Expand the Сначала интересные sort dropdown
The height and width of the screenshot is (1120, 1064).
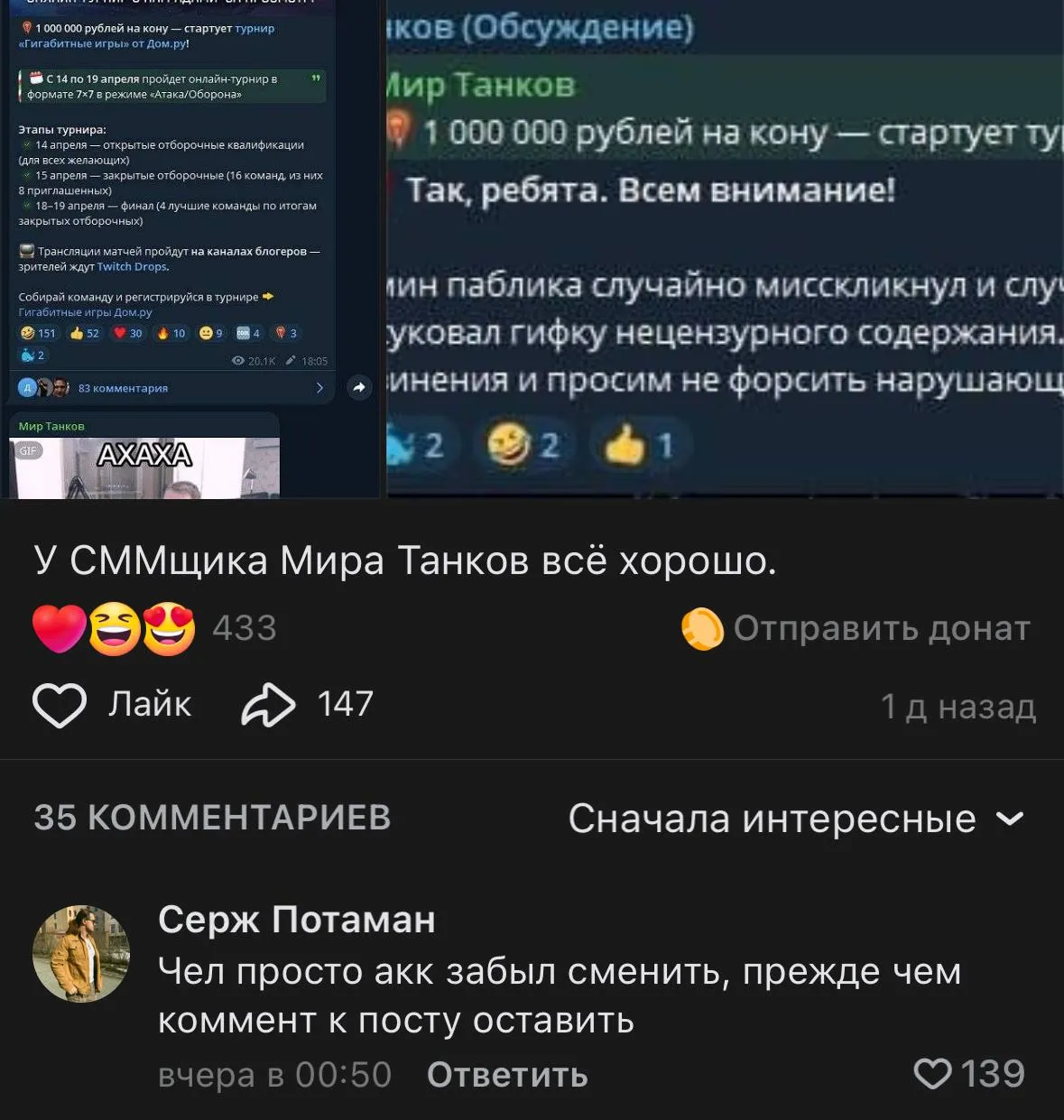(795, 819)
